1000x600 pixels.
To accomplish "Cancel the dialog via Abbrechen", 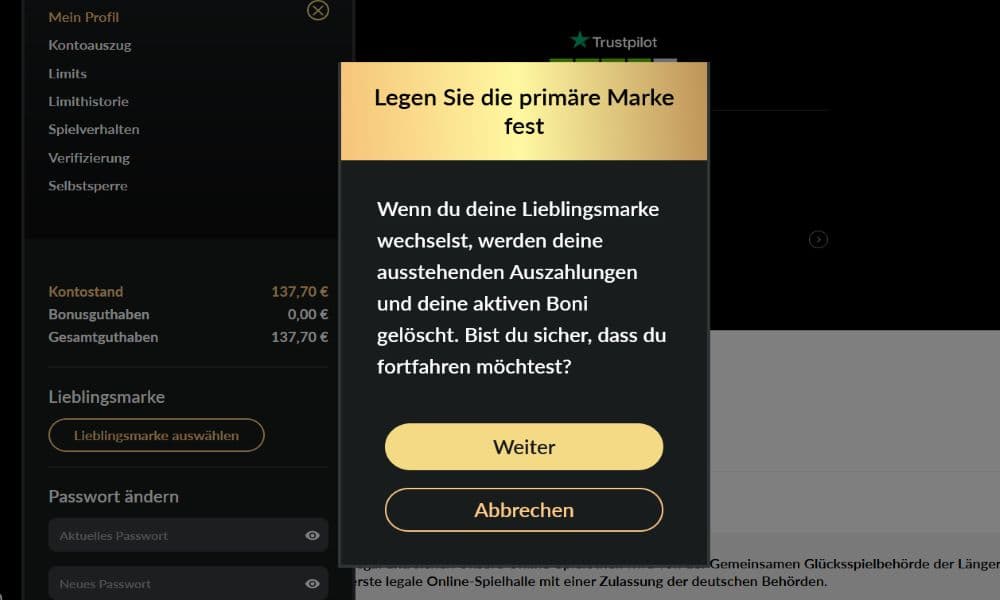I will [523, 510].
